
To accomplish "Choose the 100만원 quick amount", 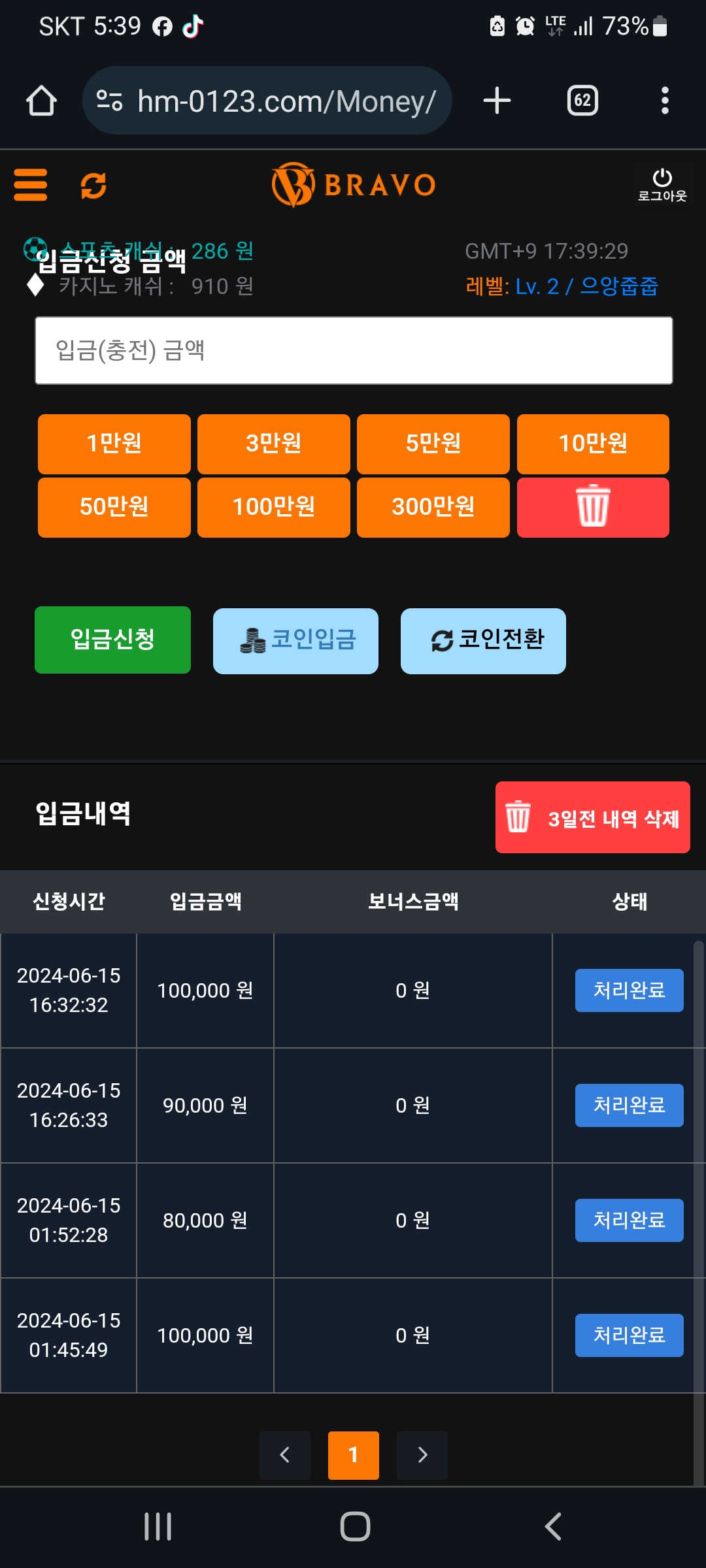I will tap(274, 507).
